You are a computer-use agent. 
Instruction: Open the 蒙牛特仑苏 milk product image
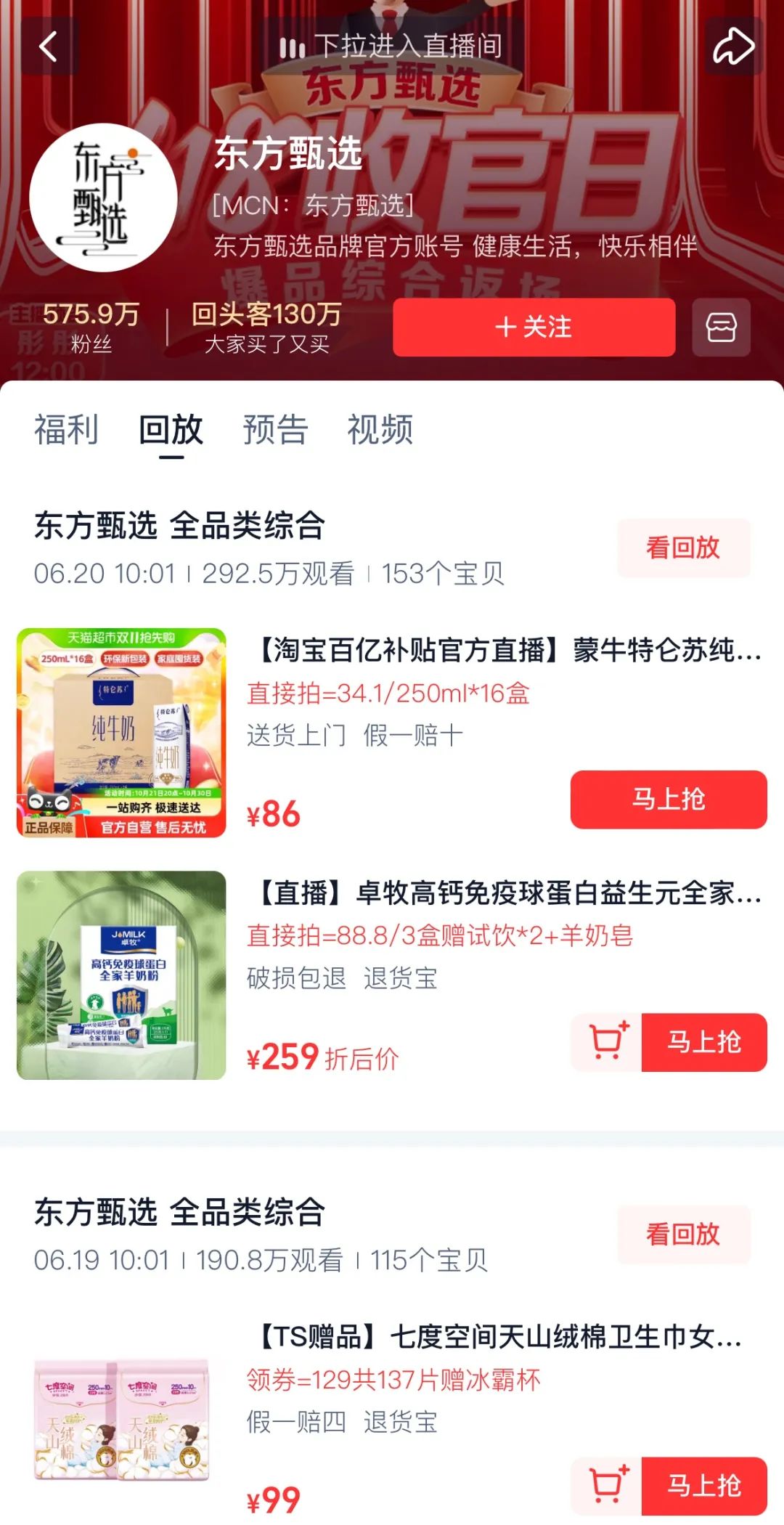coord(121,733)
